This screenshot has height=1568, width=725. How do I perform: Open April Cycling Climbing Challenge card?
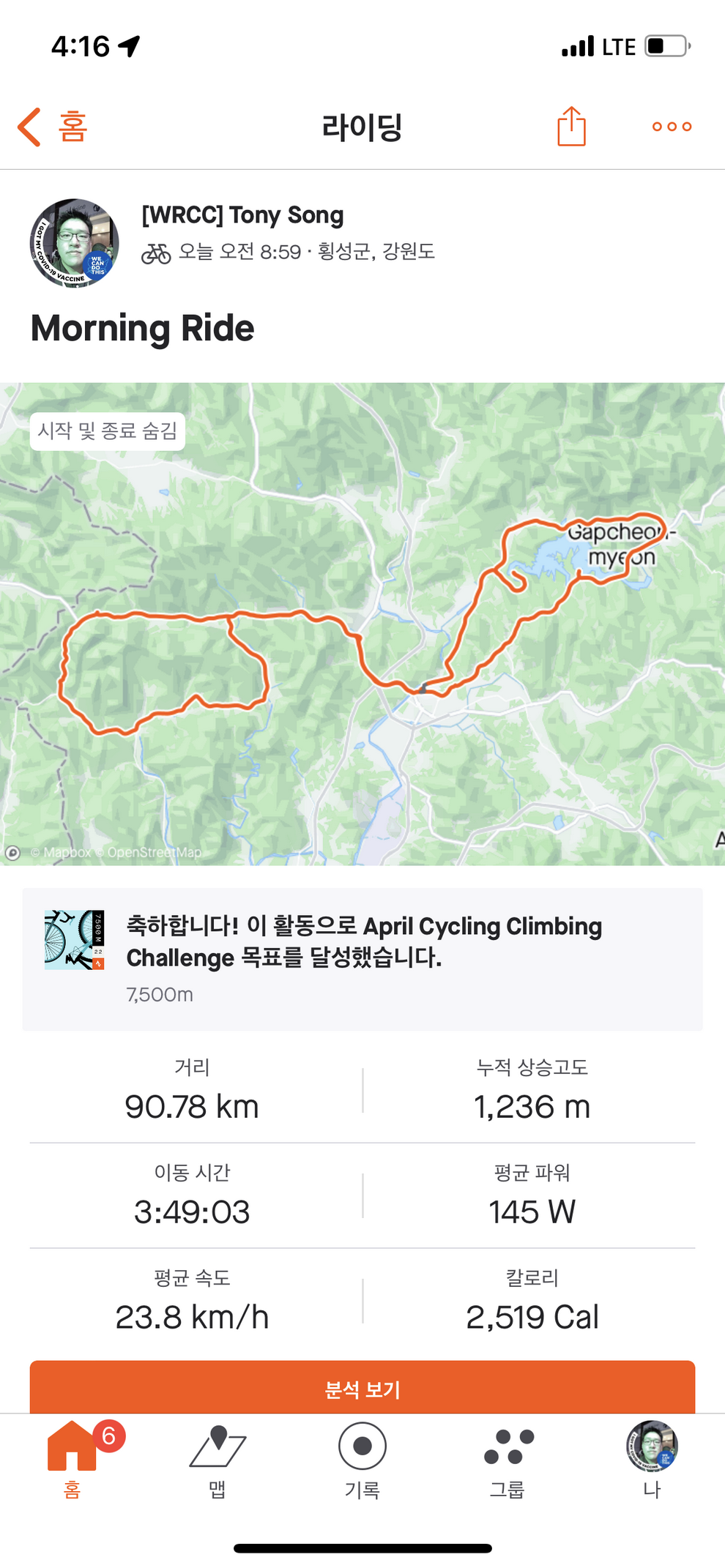point(362,959)
